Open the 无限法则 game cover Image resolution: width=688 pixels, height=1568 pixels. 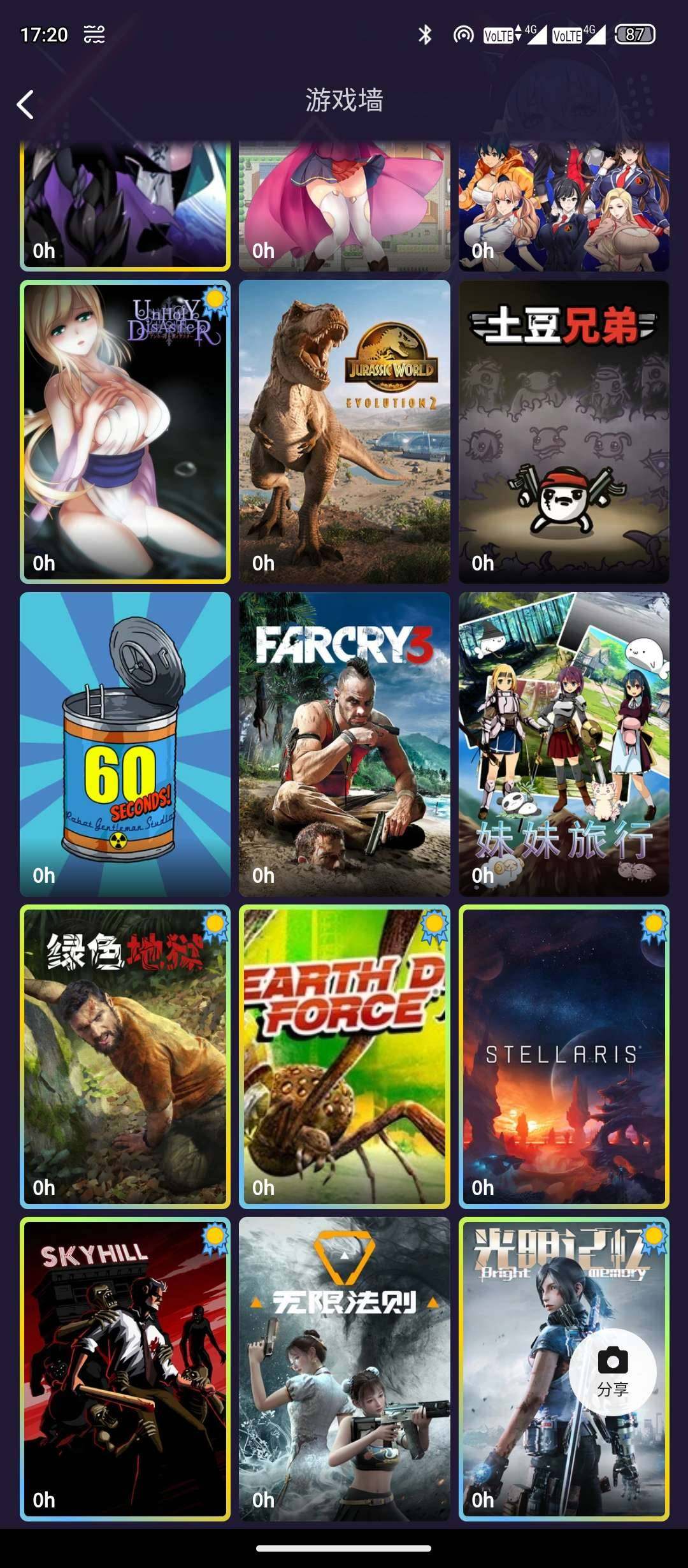point(344,1368)
